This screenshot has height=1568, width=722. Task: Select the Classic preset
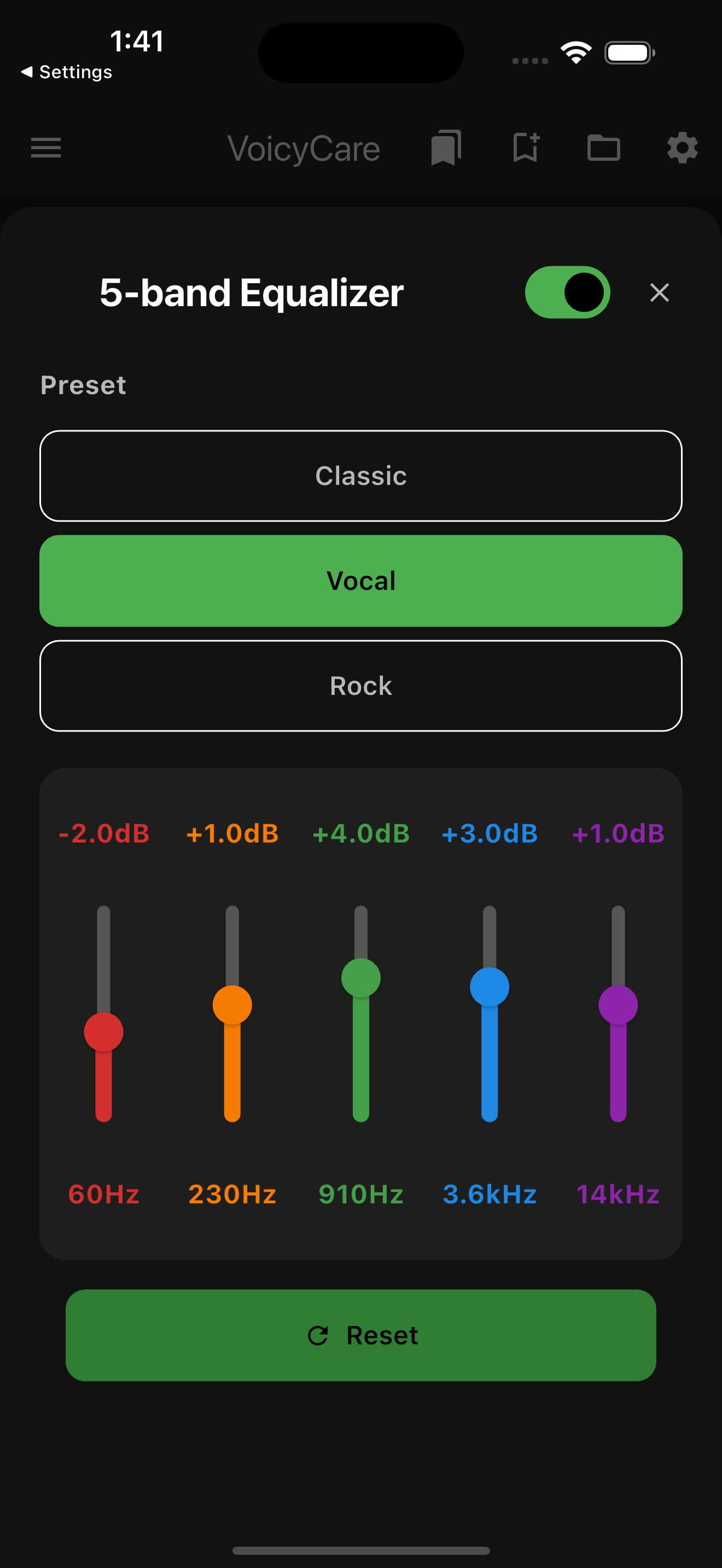pos(361,476)
